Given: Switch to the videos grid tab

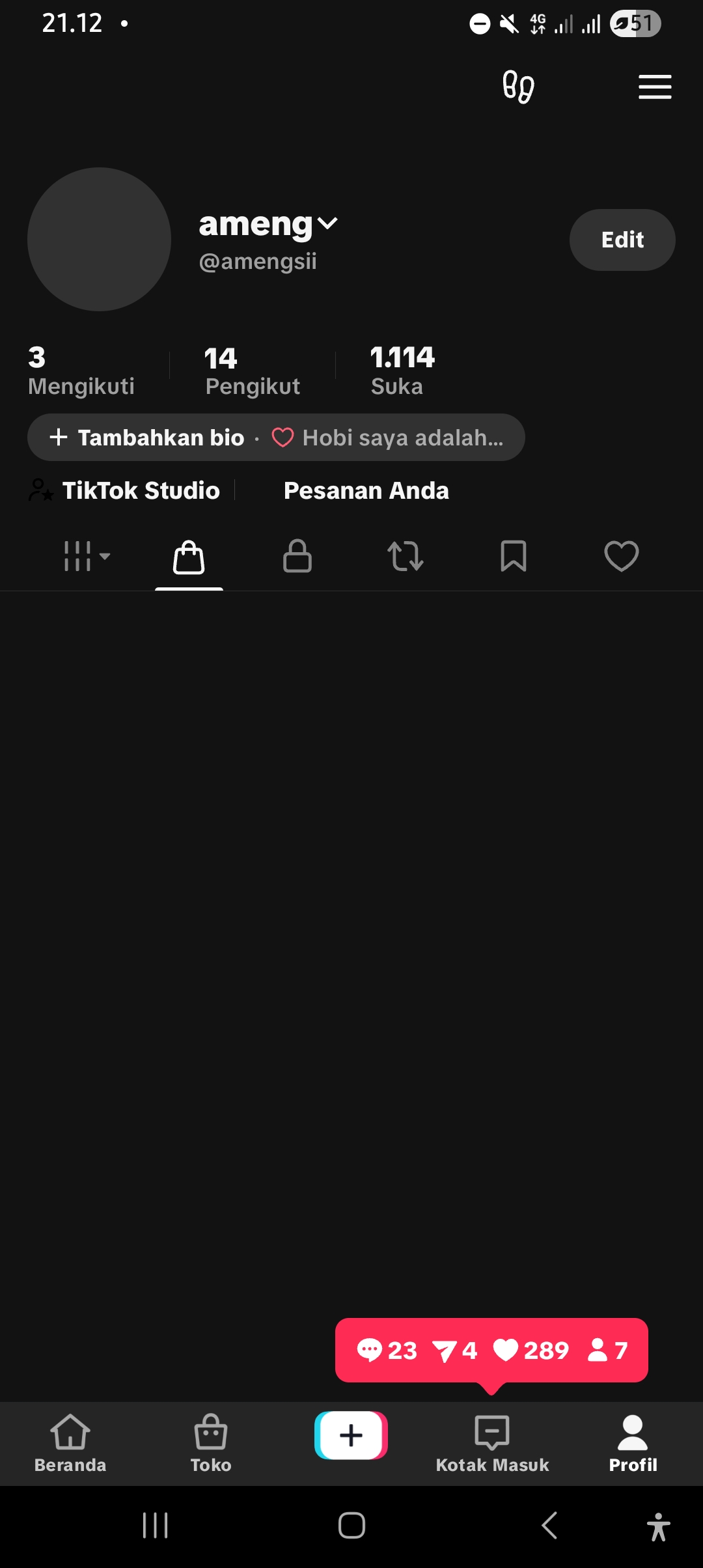Looking at the screenshot, I should pos(85,557).
